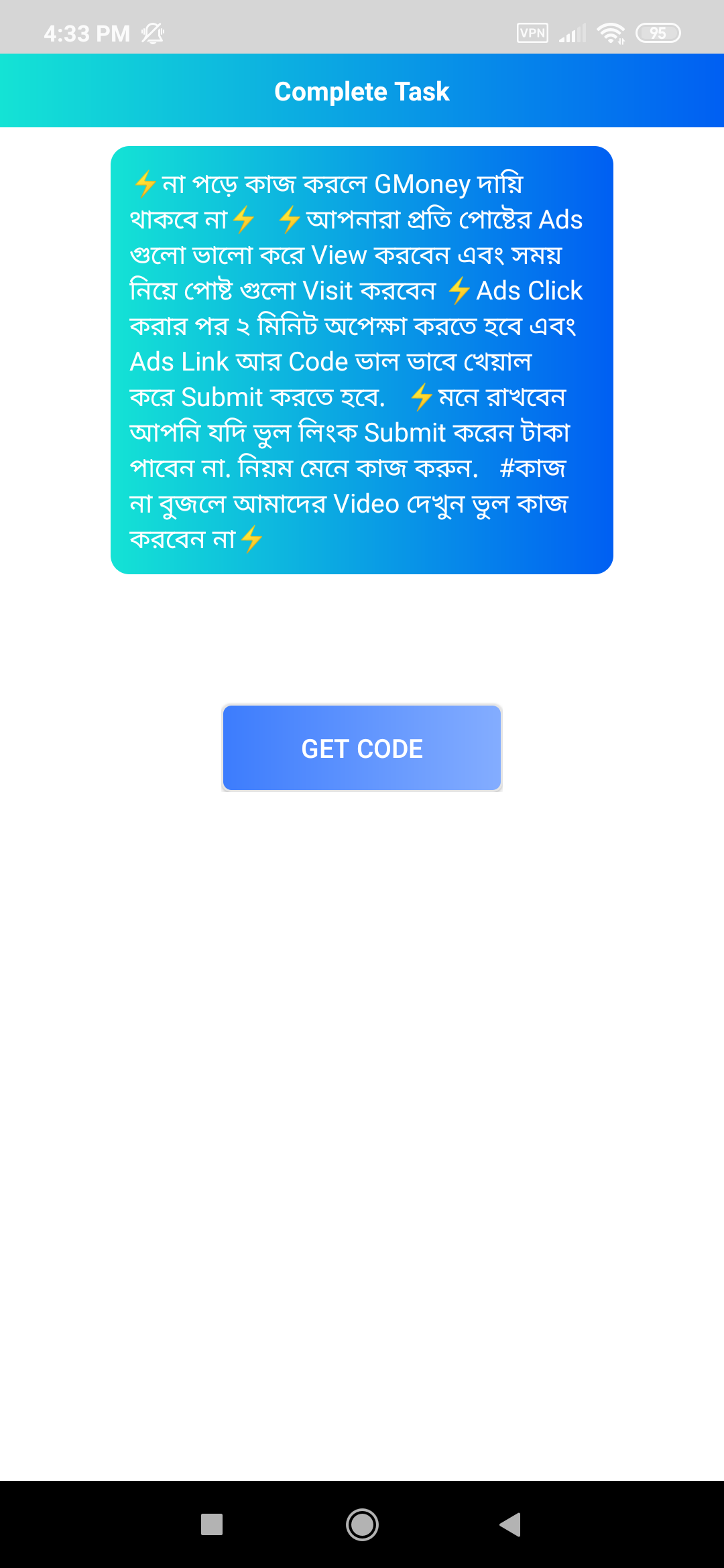Open the recent apps view
Image resolution: width=724 pixels, height=1568 pixels.
click(212, 1524)
